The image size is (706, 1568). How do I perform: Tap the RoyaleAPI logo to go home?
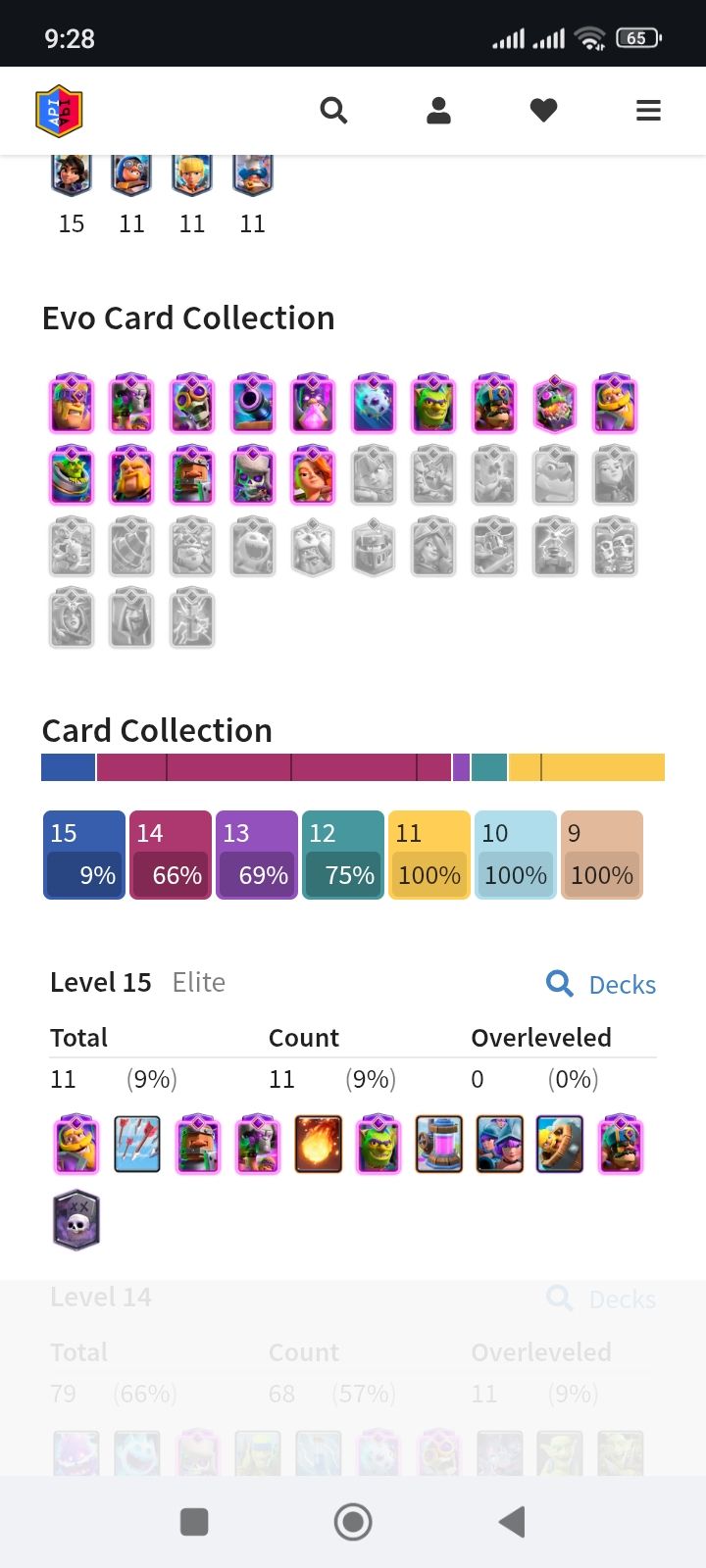59,111
